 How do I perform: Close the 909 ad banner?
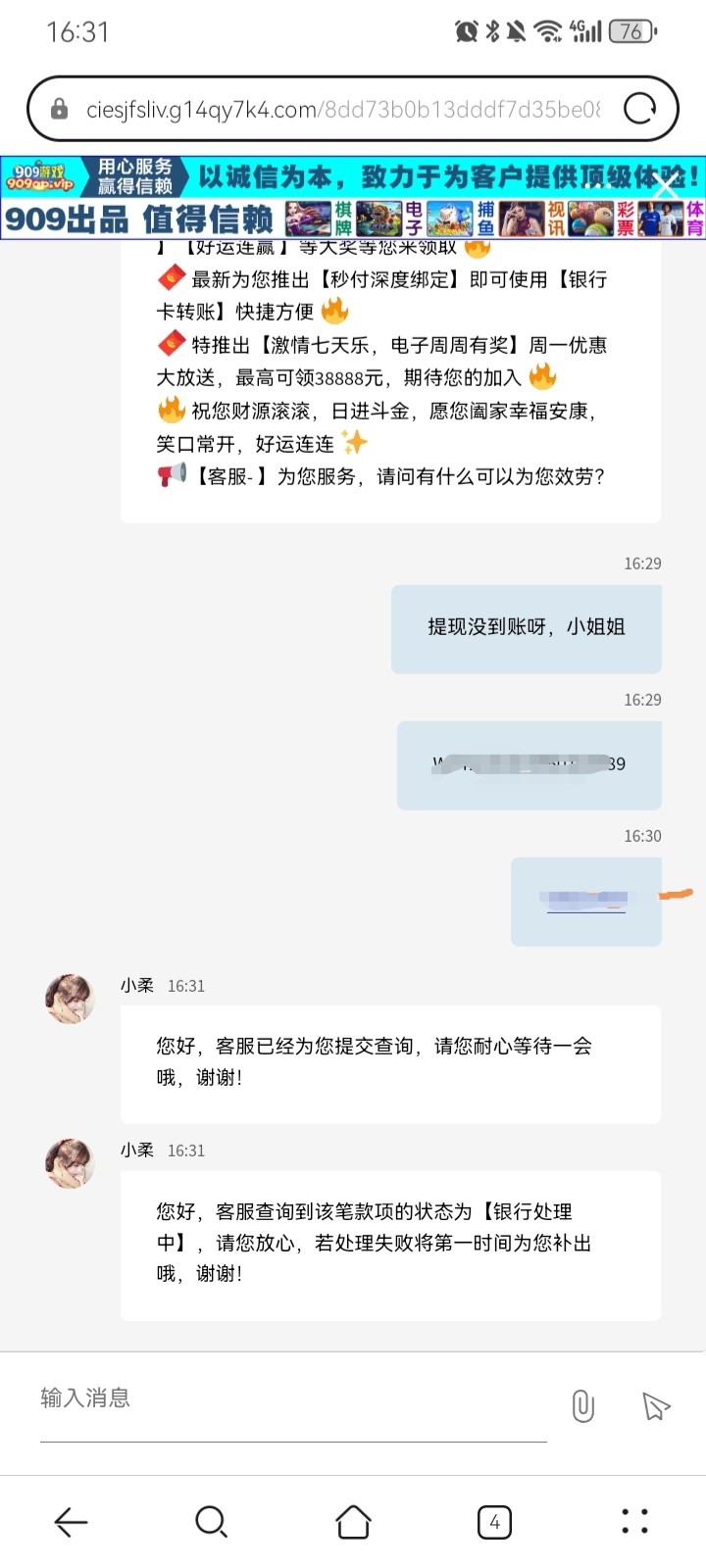668,183
